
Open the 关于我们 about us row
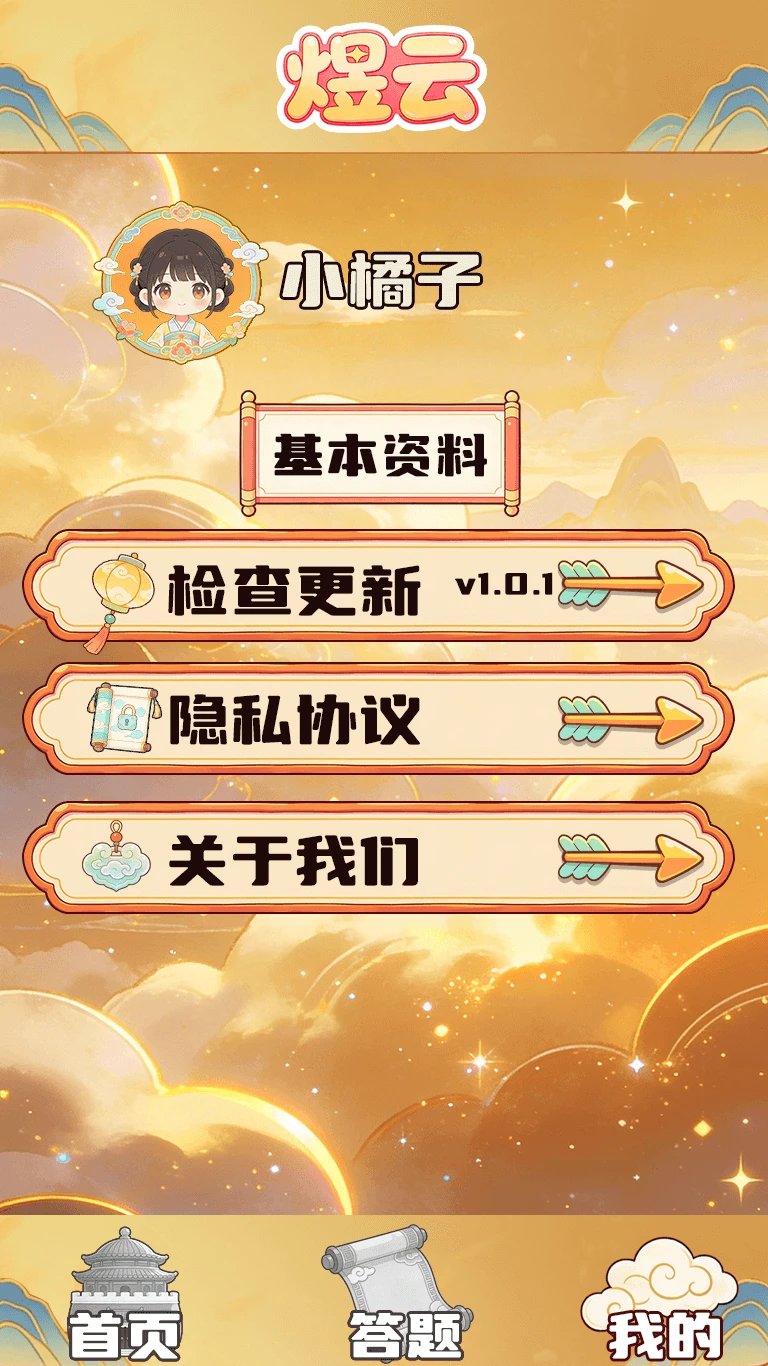click(378, 858)
